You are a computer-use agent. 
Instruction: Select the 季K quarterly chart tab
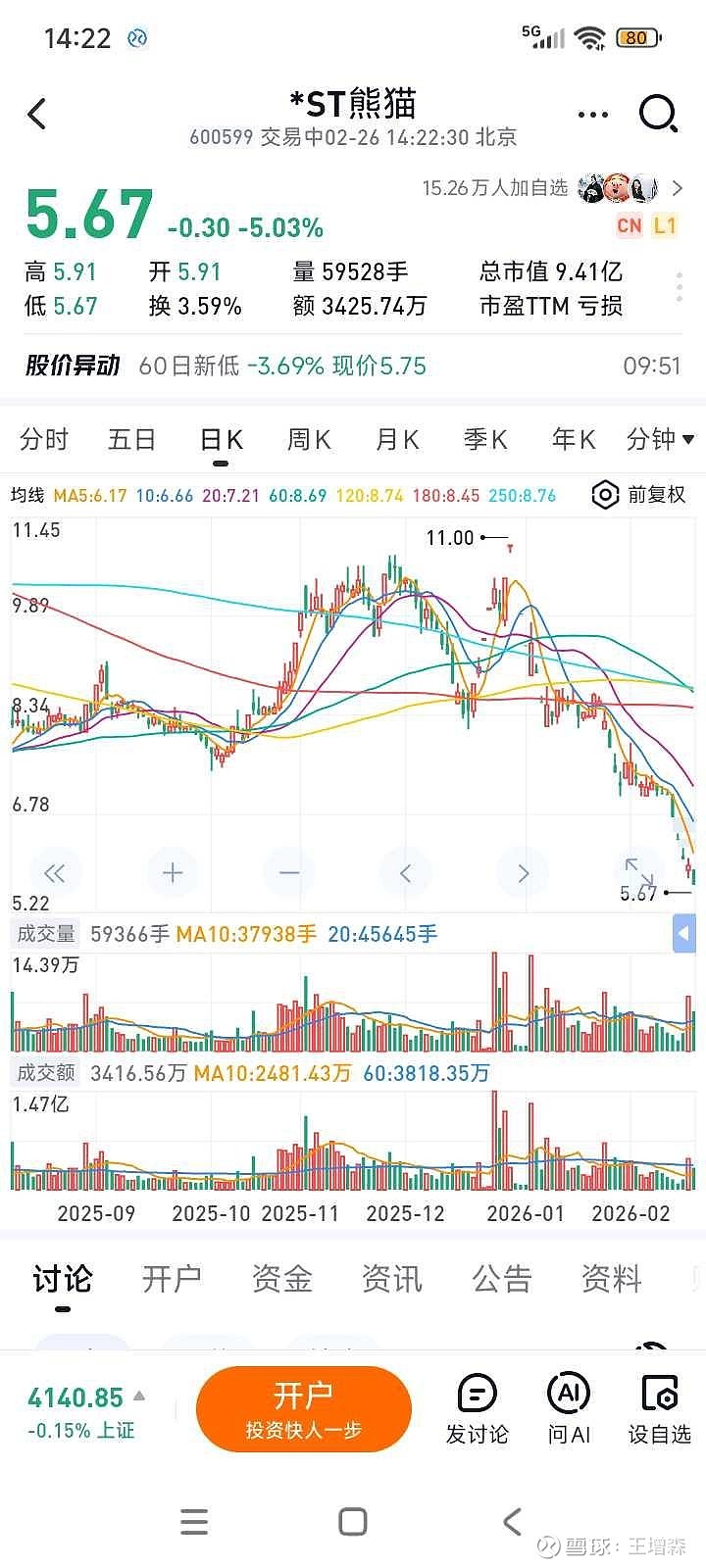[485, 439]
